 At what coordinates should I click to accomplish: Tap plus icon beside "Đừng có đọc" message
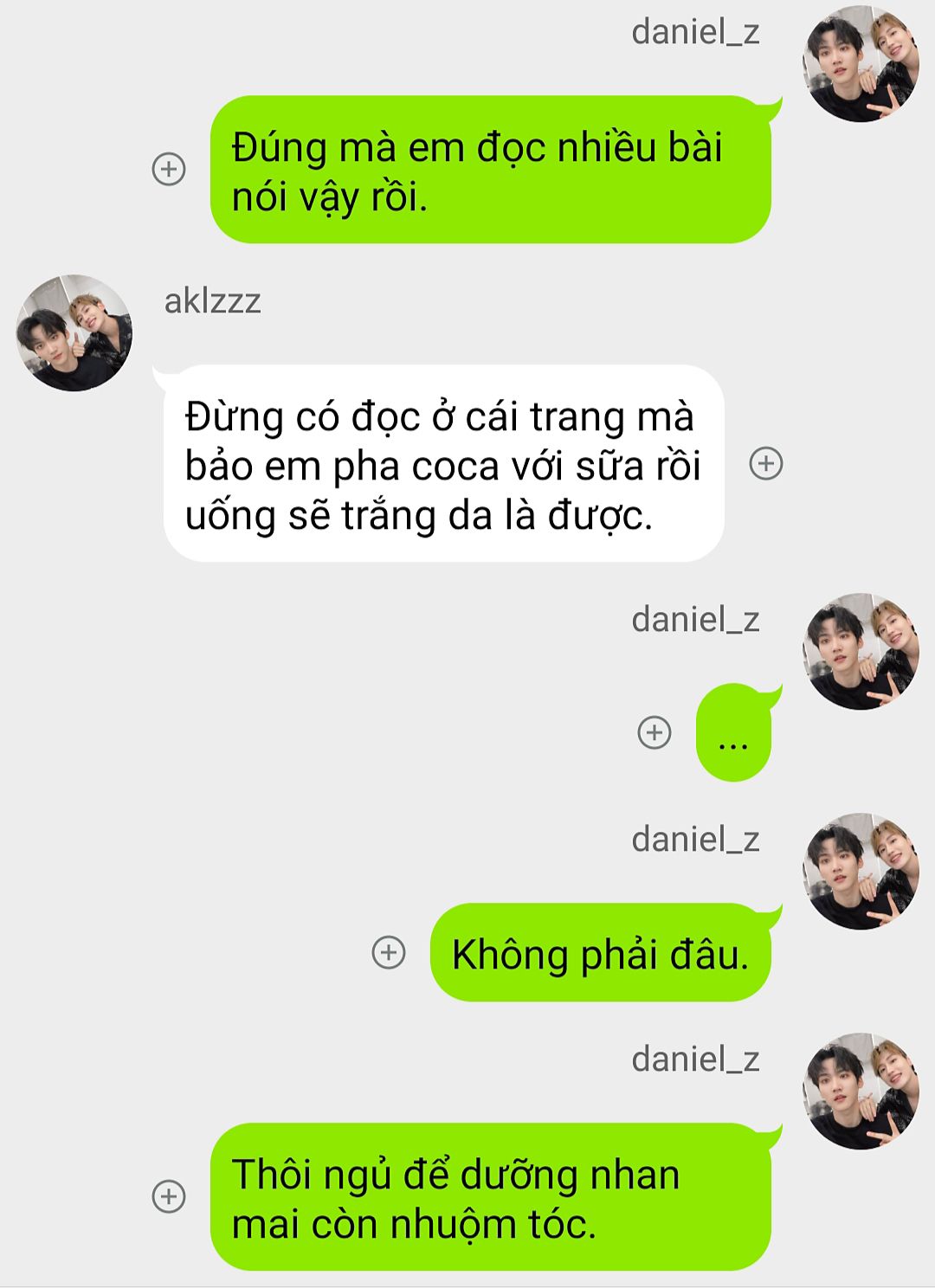click(765, 464)
